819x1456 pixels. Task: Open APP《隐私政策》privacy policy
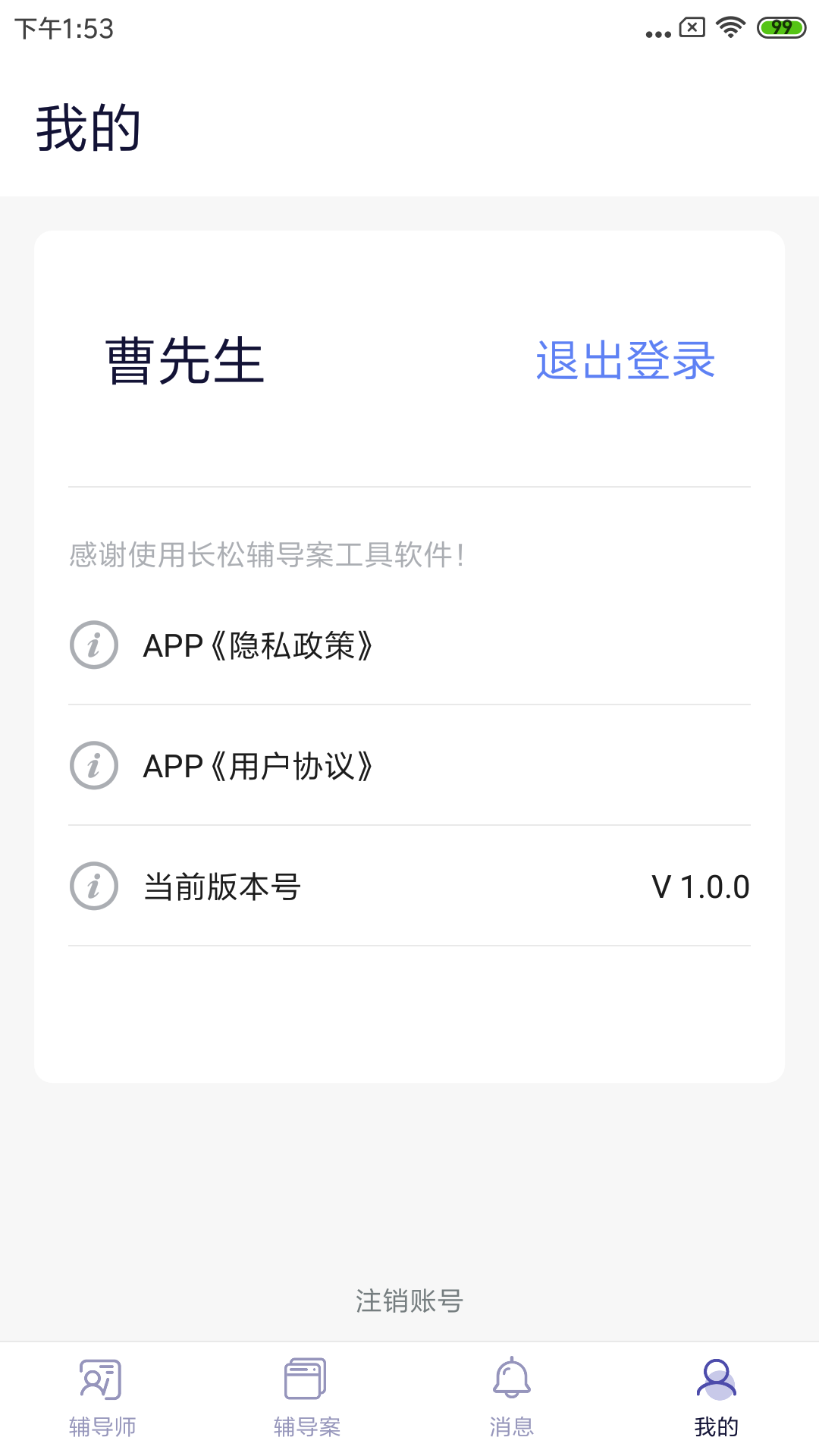[258, 647]
